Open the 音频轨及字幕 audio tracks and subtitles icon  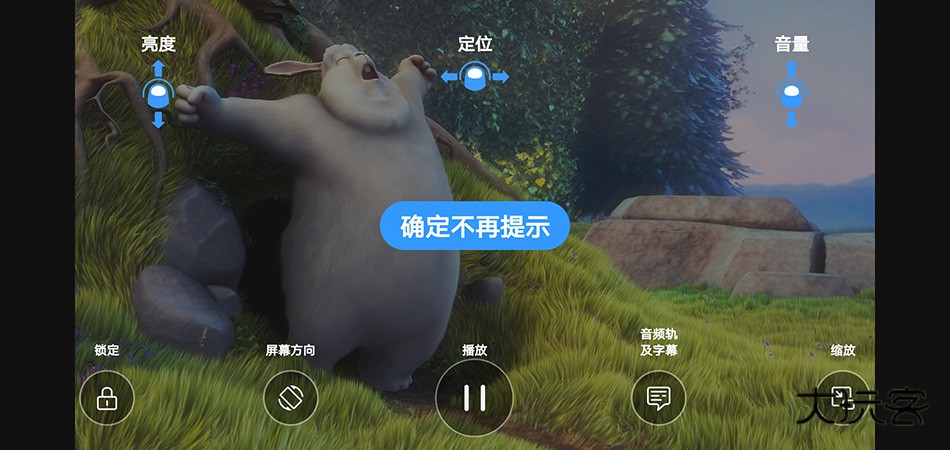coord(658,398)
